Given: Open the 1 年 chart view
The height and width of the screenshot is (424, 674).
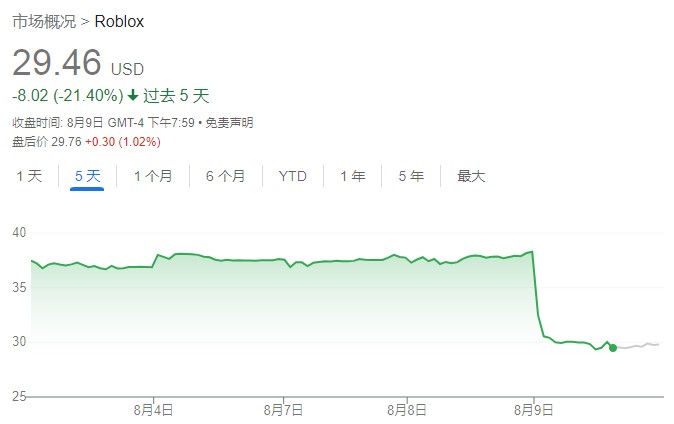Looking at the screenshot, I should click(x=352, y=176).
